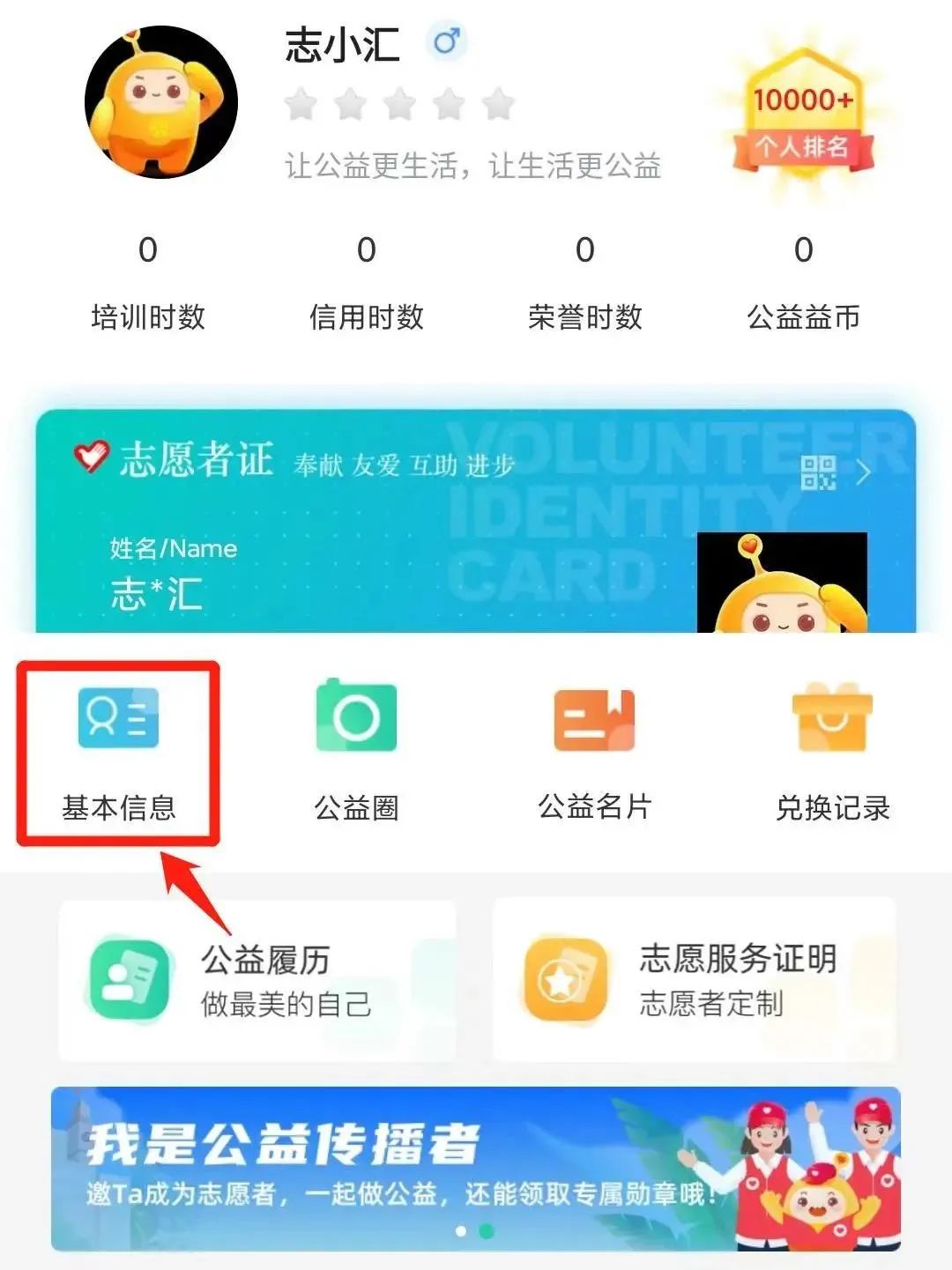View 信用时数 credit hours

367,282
